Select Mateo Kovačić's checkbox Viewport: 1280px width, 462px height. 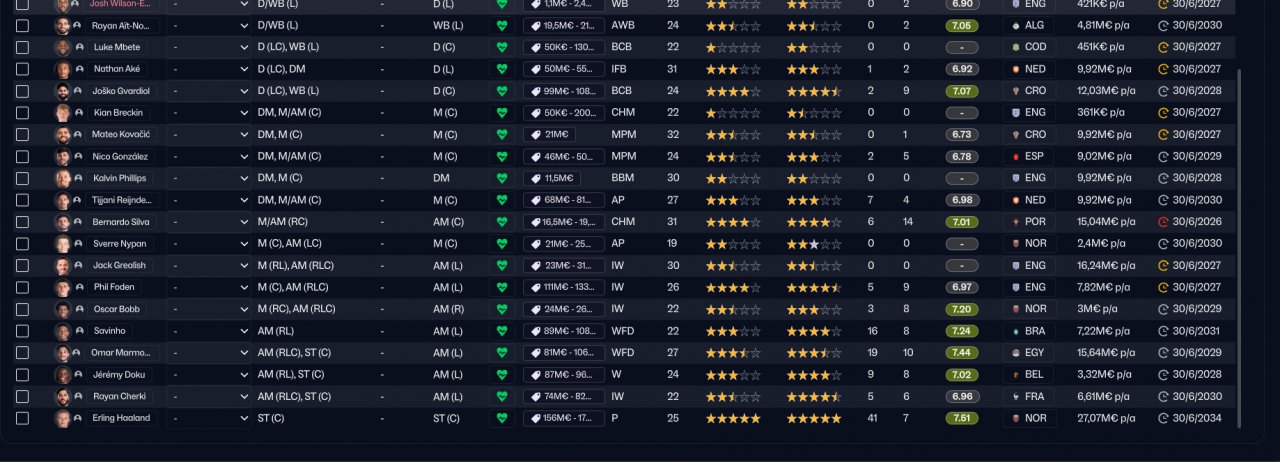coord(23,134)
